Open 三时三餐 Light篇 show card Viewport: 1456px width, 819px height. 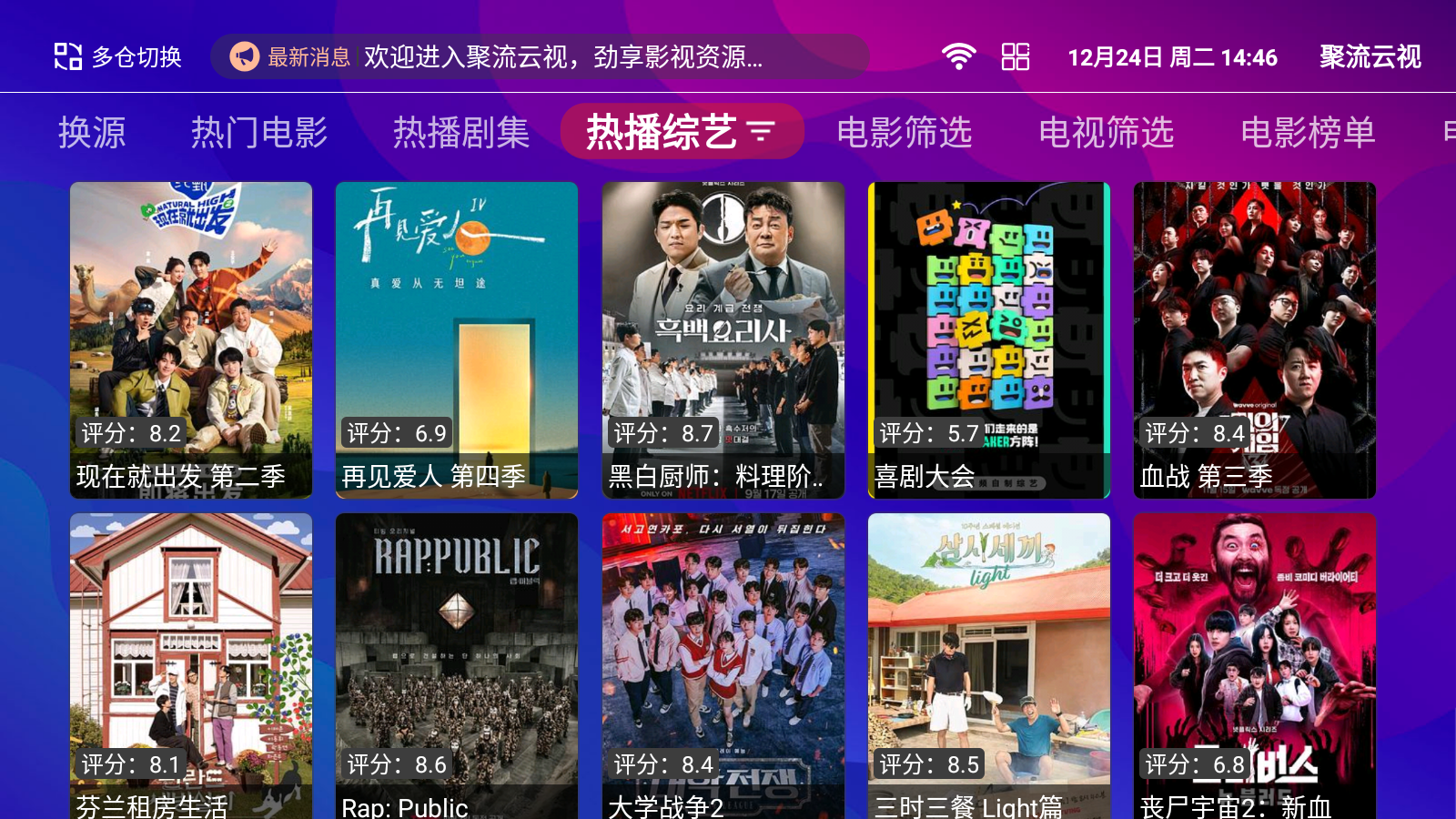(988, 664)
